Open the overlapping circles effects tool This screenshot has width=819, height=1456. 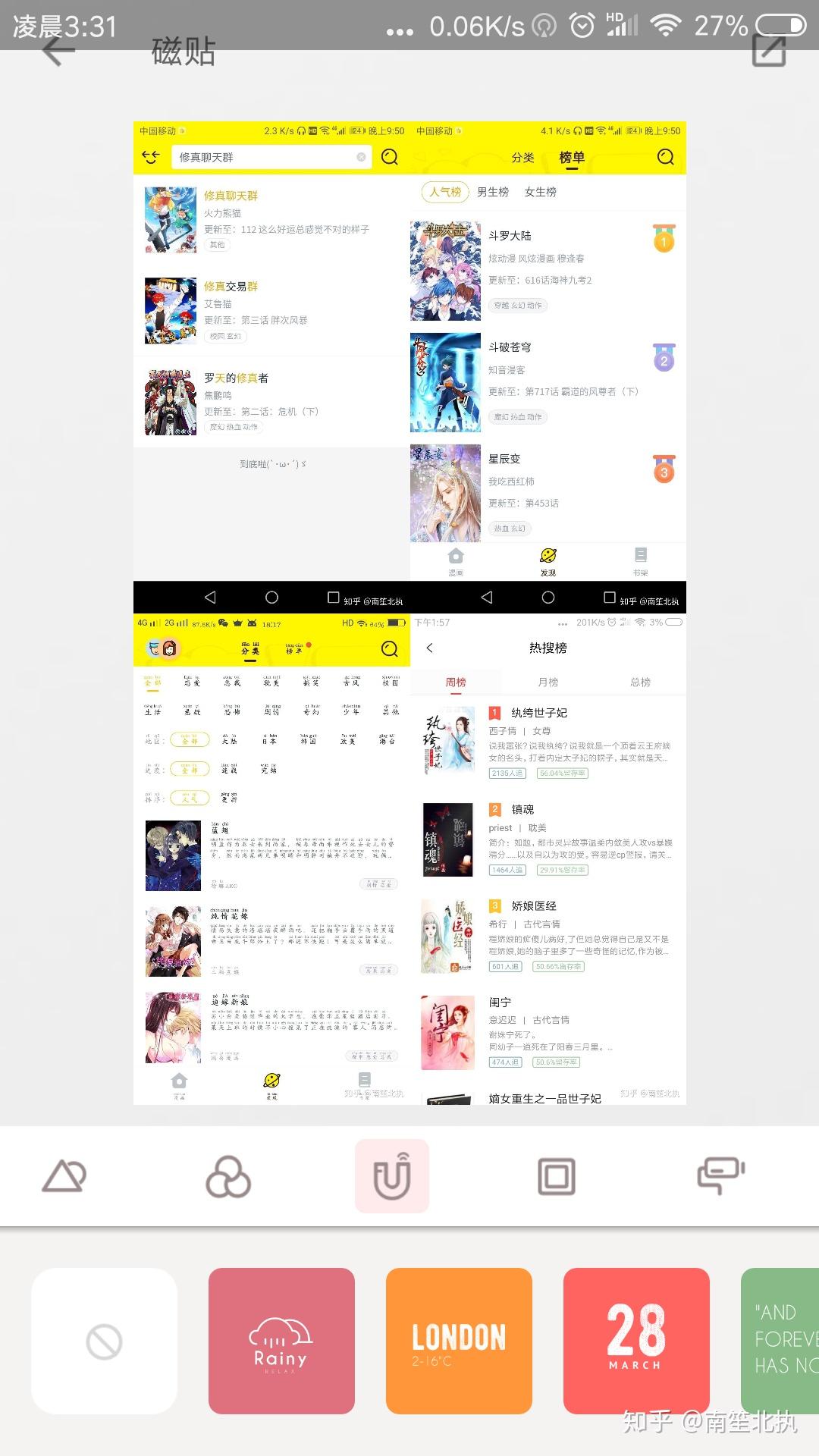pos(227,1176)
